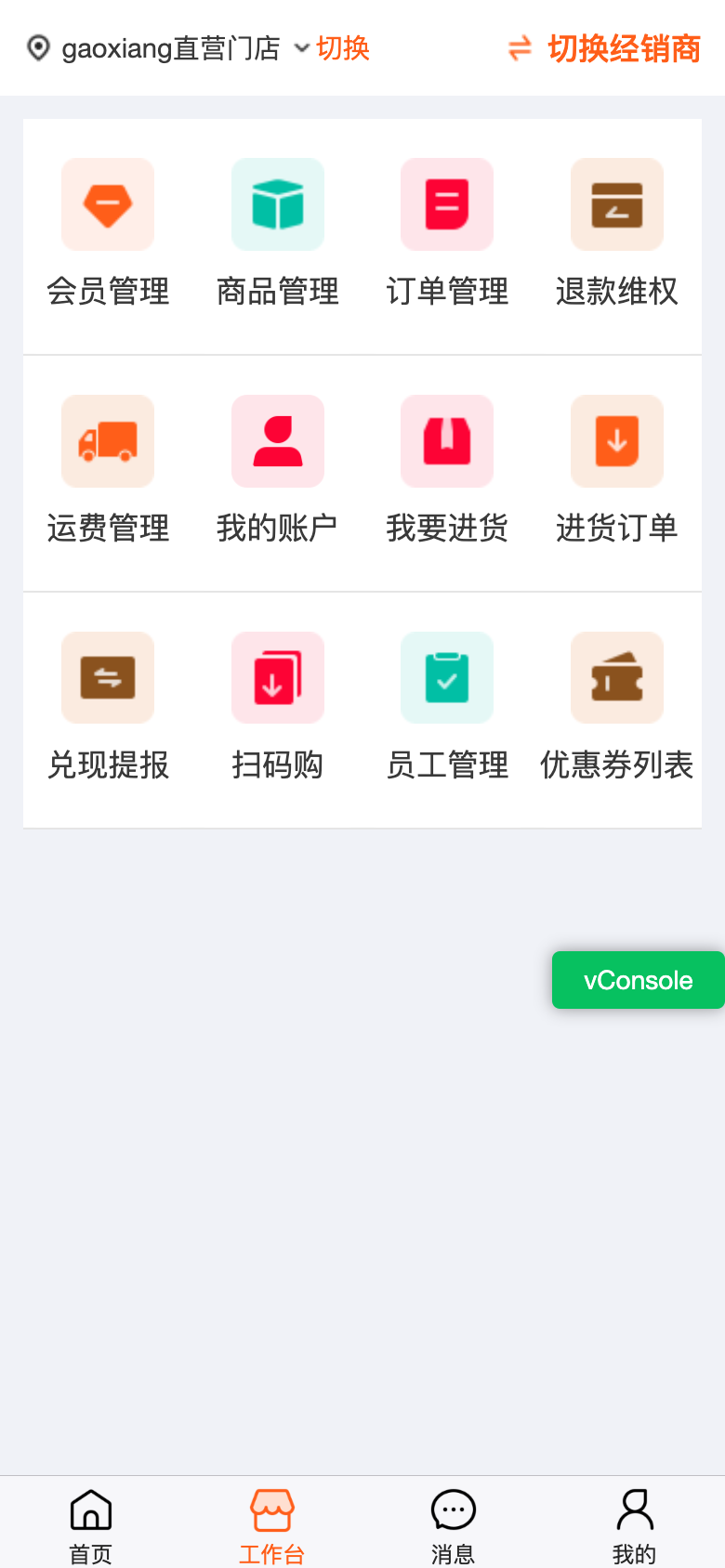Open 运费管理 shipping fee settings
This screenshot has height=1568, width=725.
point(108,471)
